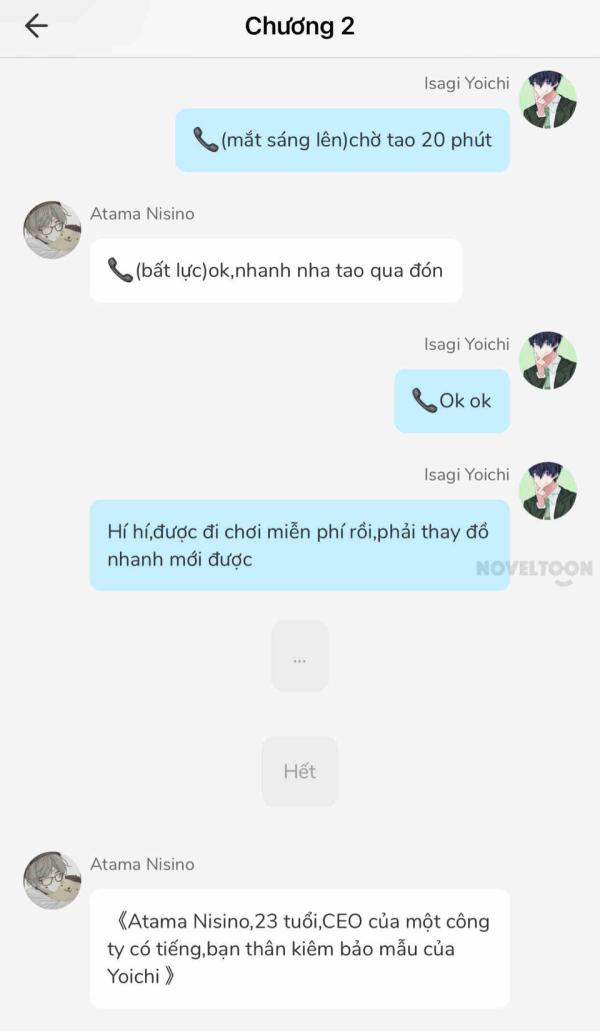The image size is (600, 1032).
Task: Go back using the top arrow
Action: (x=36, y=26)
